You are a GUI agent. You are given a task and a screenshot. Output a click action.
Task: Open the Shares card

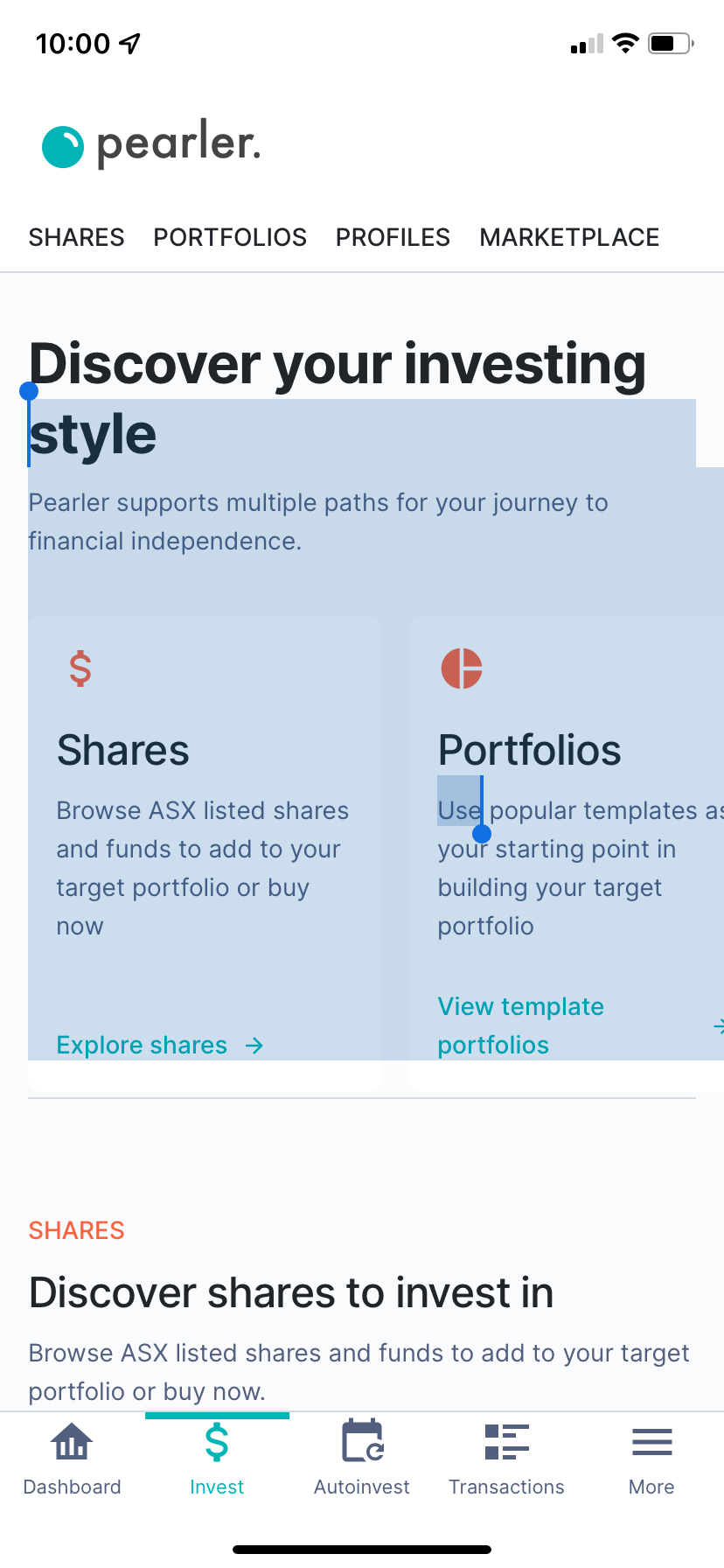[205, 853]
